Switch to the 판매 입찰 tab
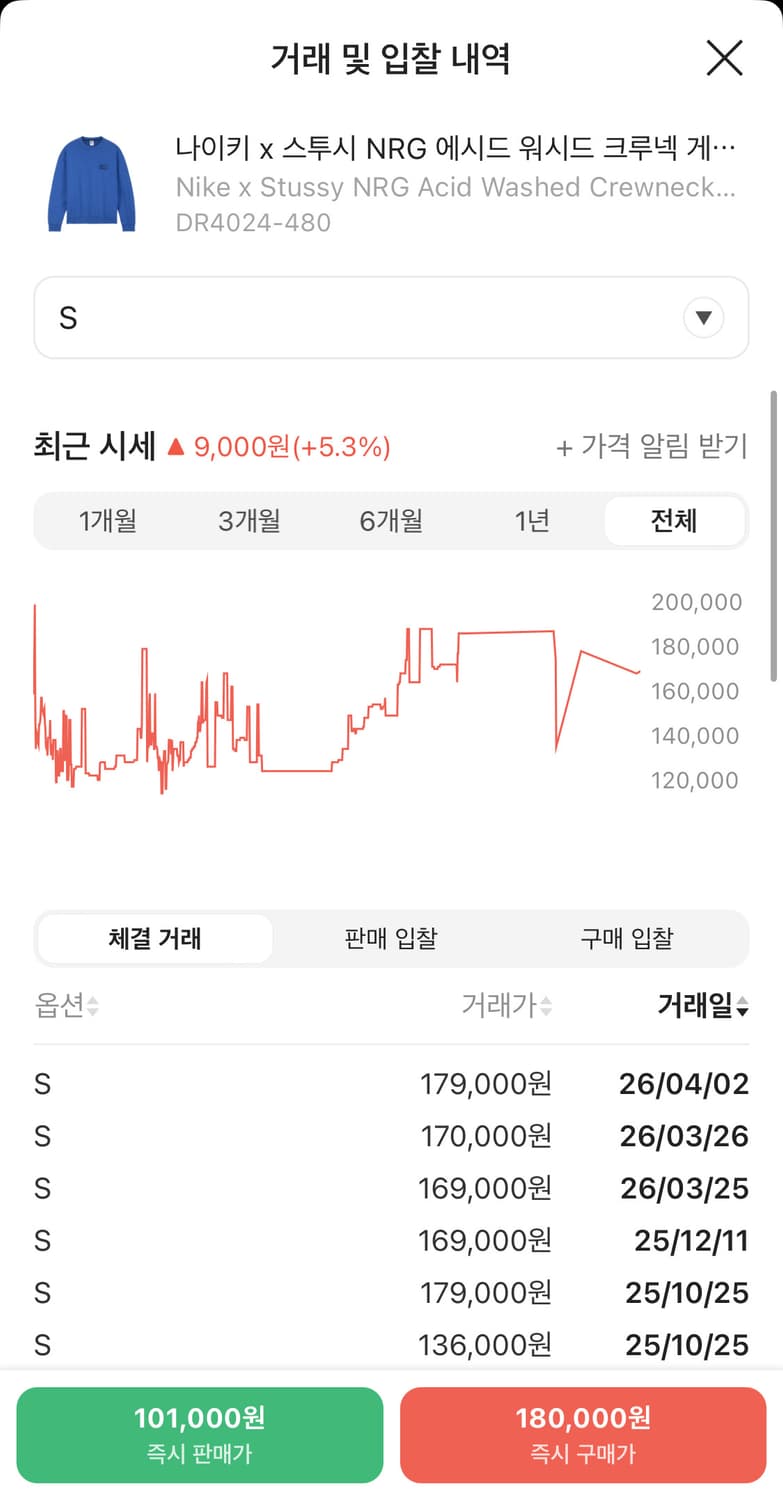 coord(390,938)
